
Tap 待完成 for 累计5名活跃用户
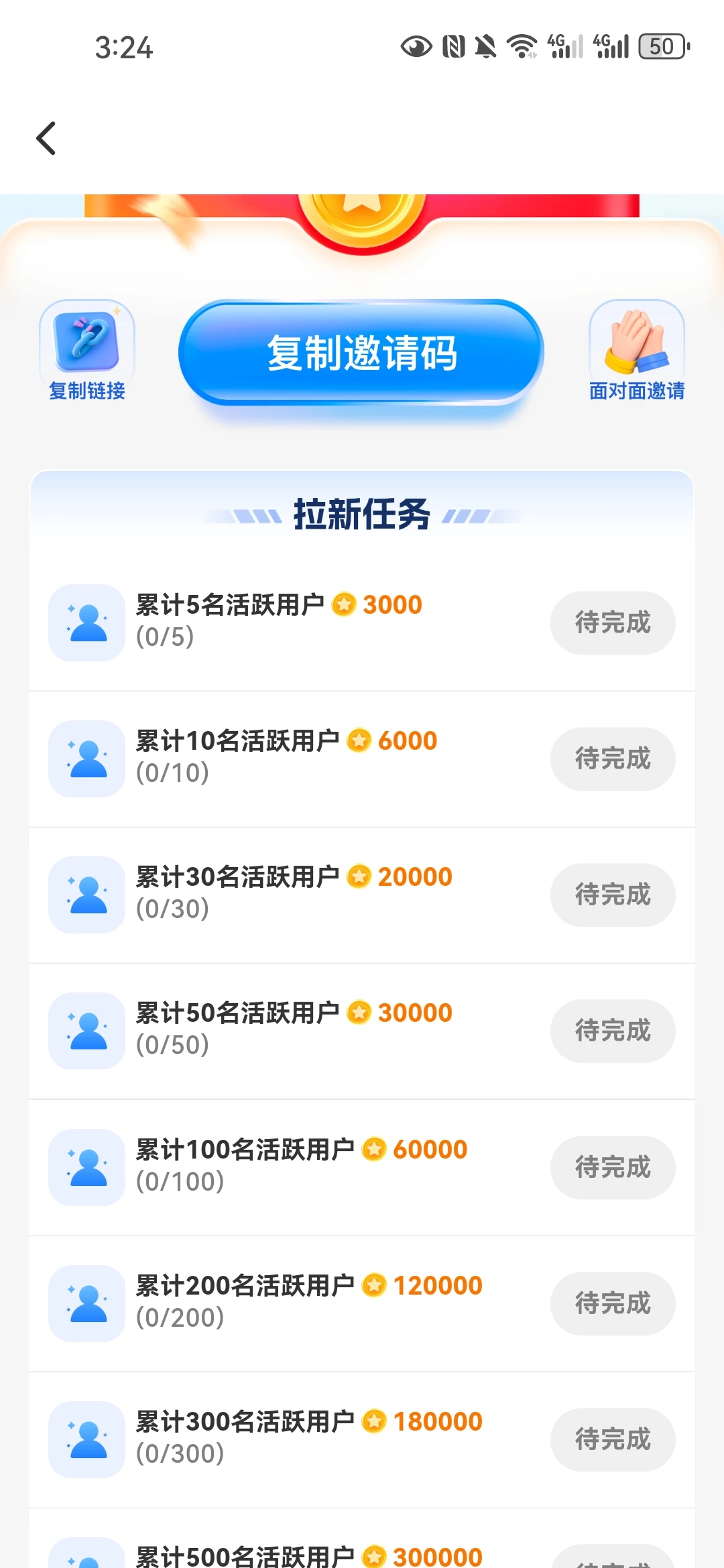(x=612, y=623)
